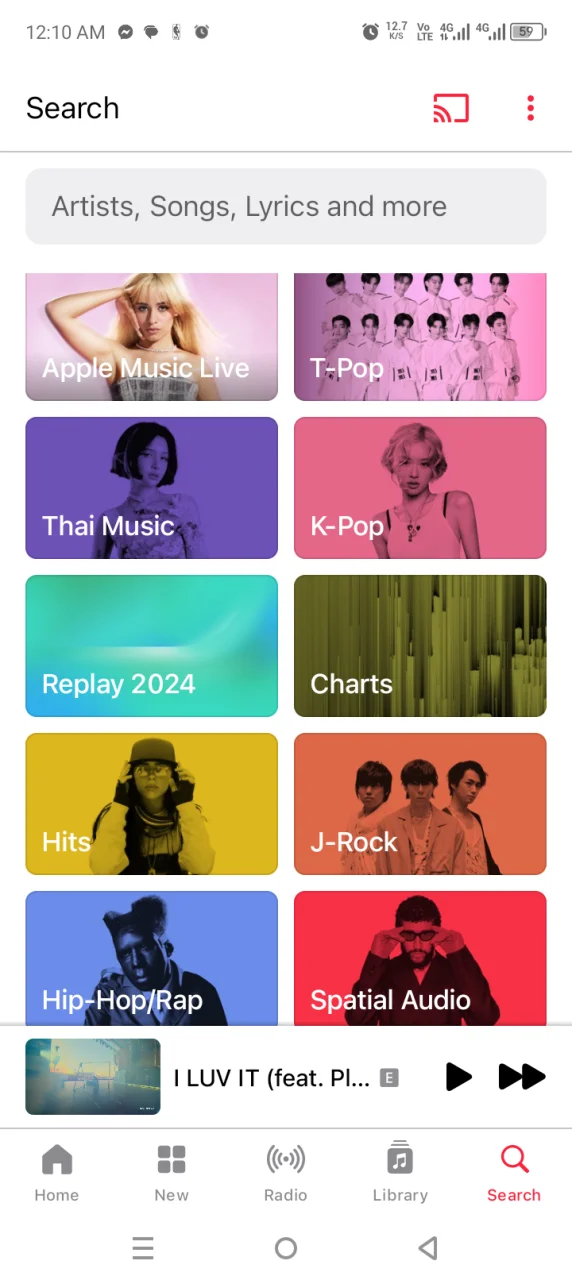Image resolution: width=572 pixels, height=1280 pixels.
Task: Open the K-Pop category
Action: click(x=420, y=488)
